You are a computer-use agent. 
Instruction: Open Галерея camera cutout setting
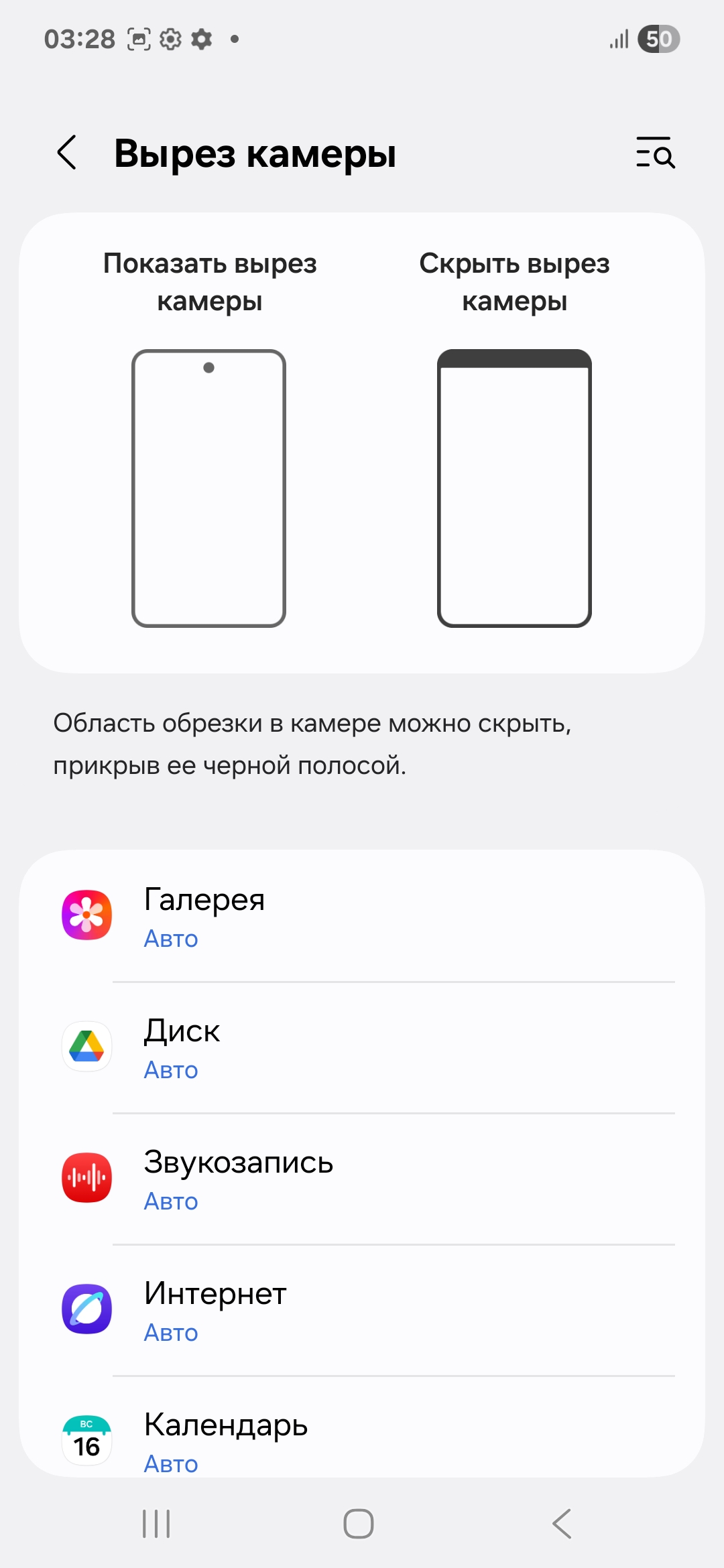tap(362, 916)
